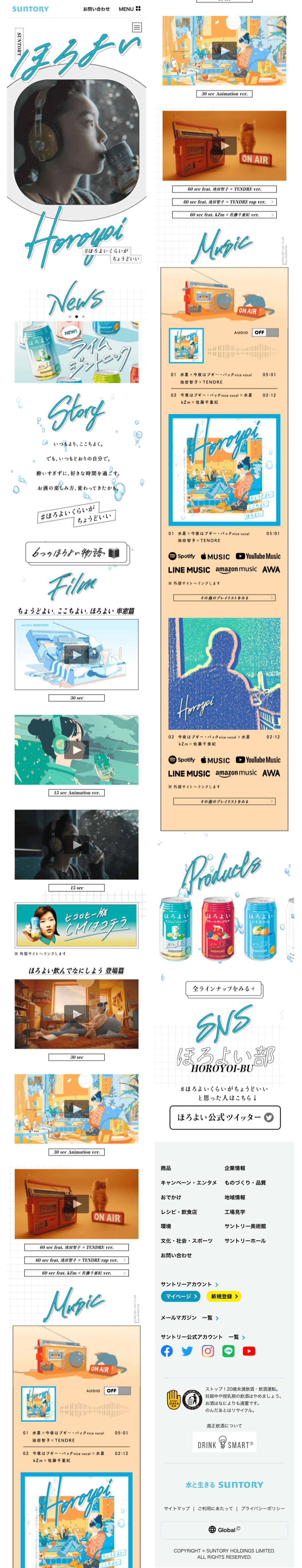Viewport: 302px width, 1568px height.
Task: Open the ヒコロヒー篇 CM banner
Action: (x=77, y=925)
